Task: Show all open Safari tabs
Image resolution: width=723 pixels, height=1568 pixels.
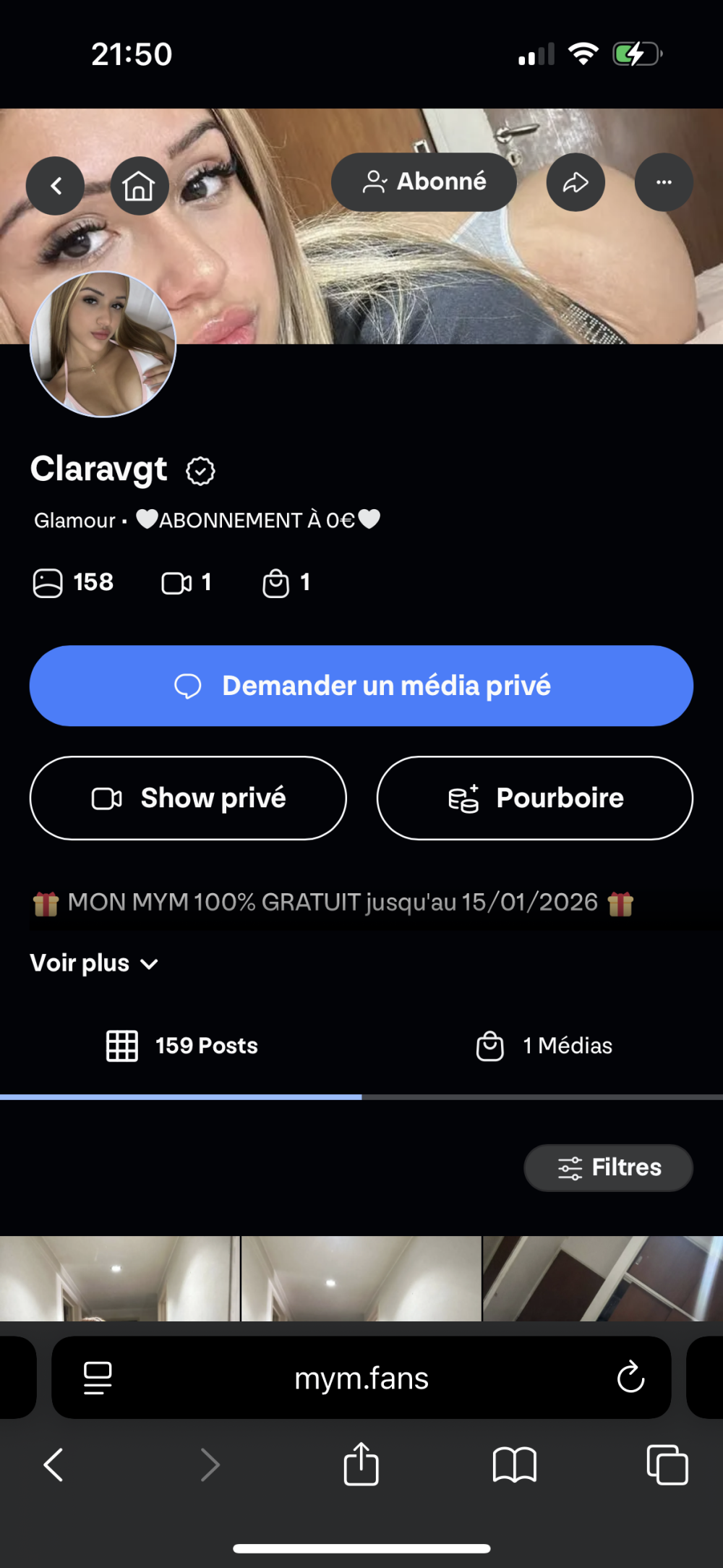Action: (x=667, y=1465)
